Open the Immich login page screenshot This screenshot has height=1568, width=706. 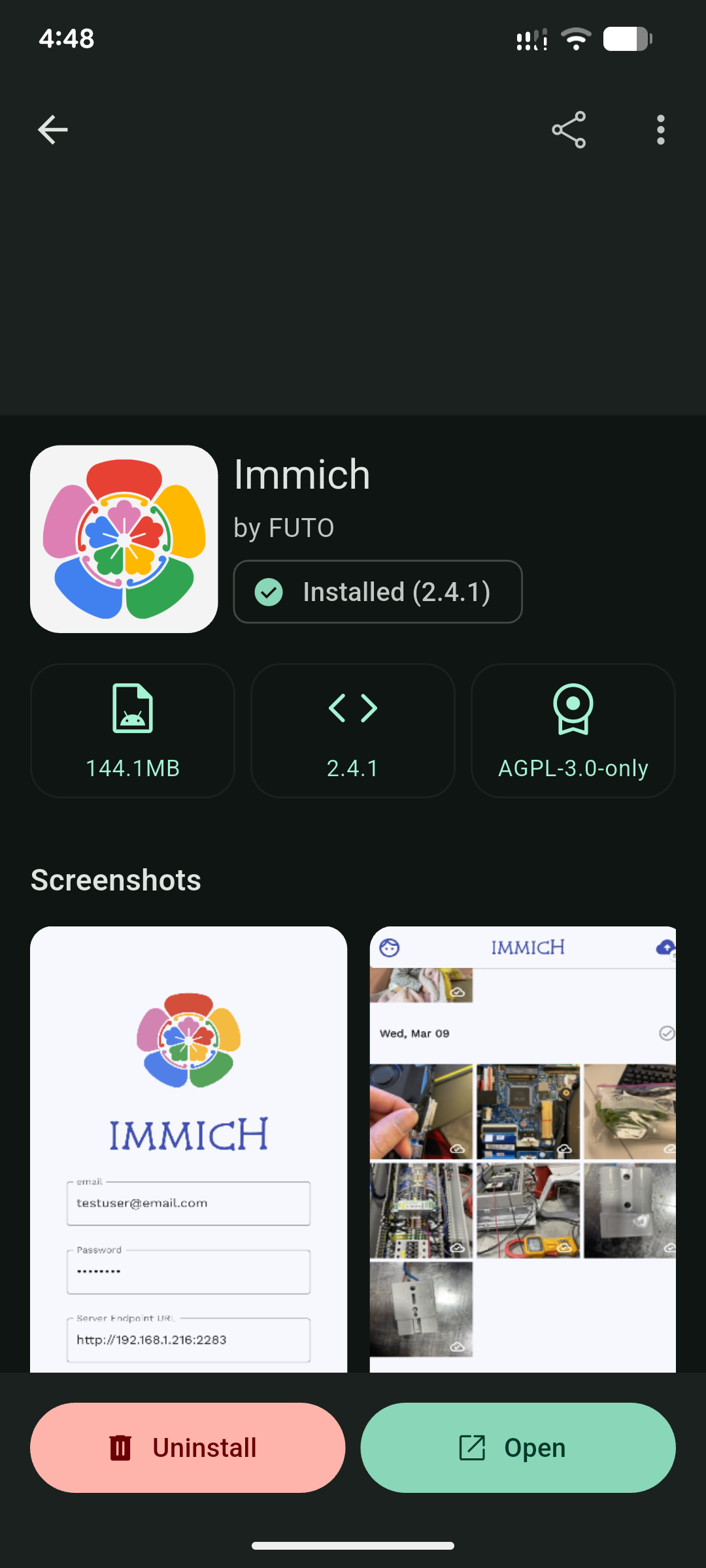click(x=189, y=1149)
